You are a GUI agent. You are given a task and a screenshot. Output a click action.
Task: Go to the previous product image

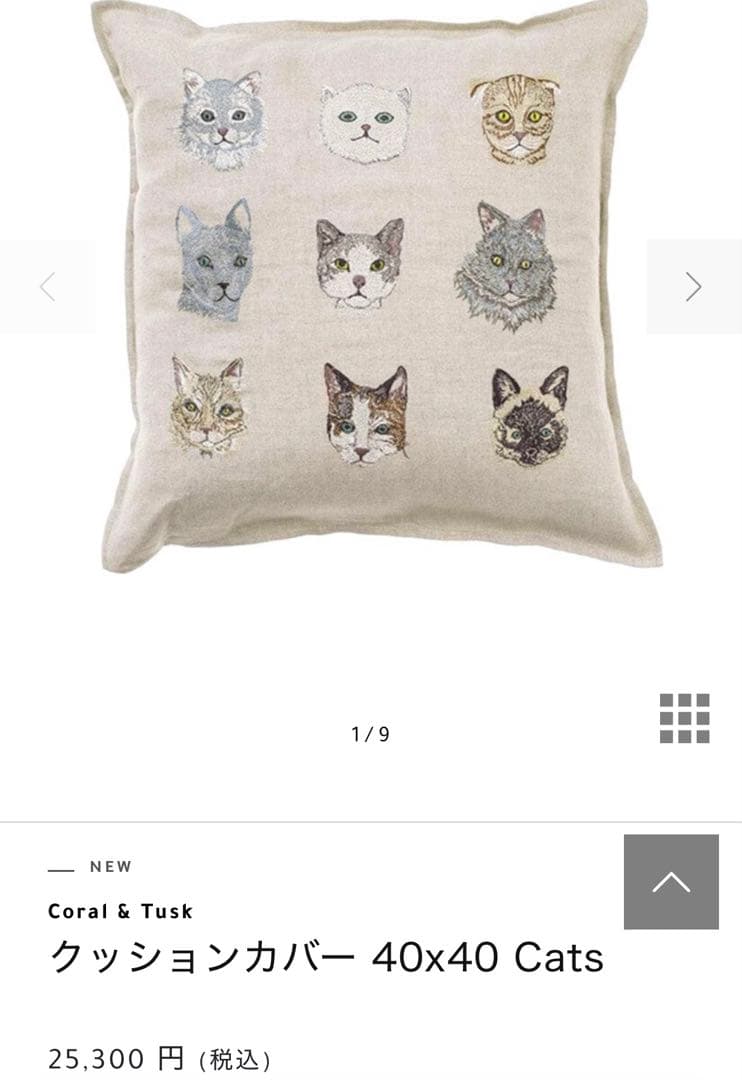[x=47, y=287]
